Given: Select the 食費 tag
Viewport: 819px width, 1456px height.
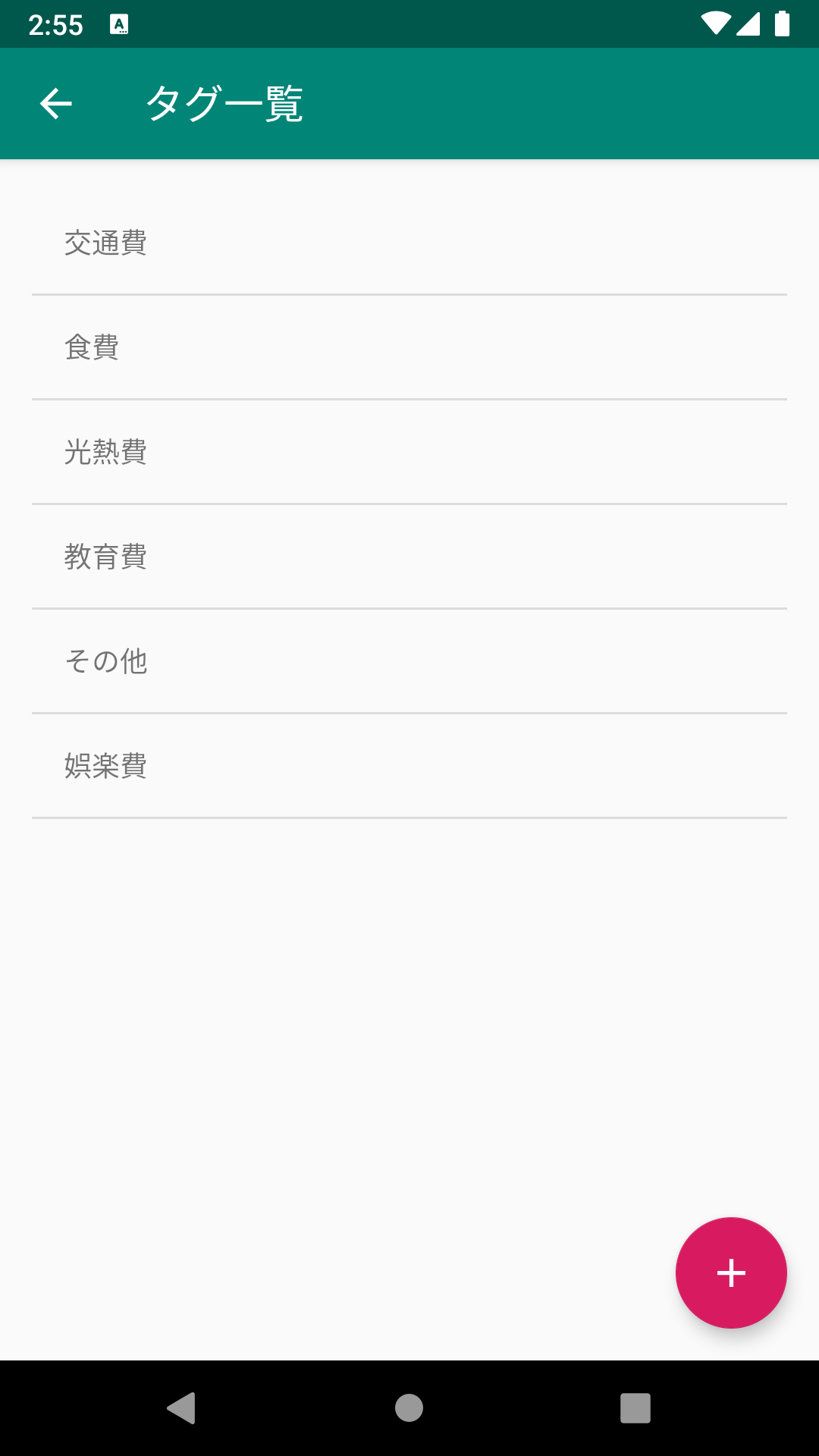Looking at the screenshot, I should click(409, 347).
